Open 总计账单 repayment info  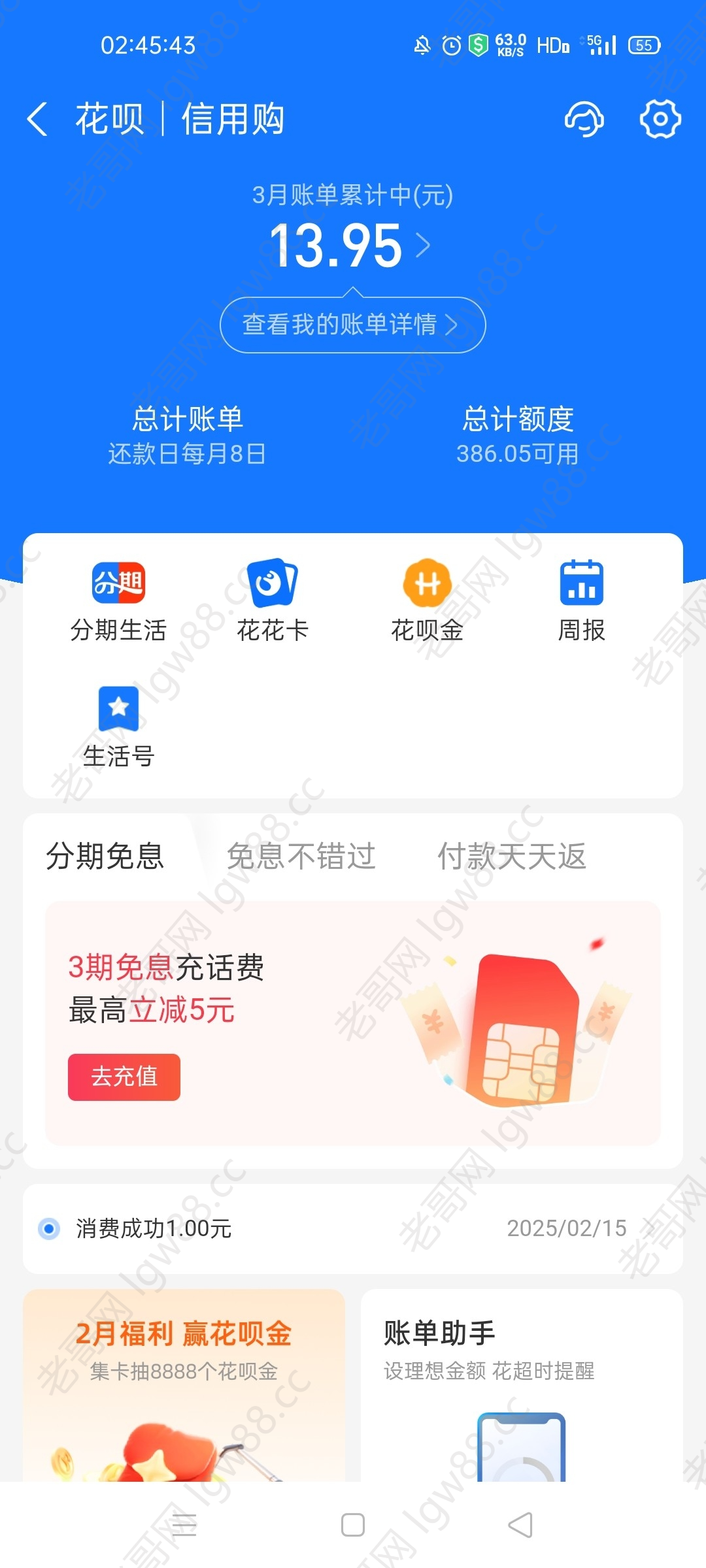[187, 435]
